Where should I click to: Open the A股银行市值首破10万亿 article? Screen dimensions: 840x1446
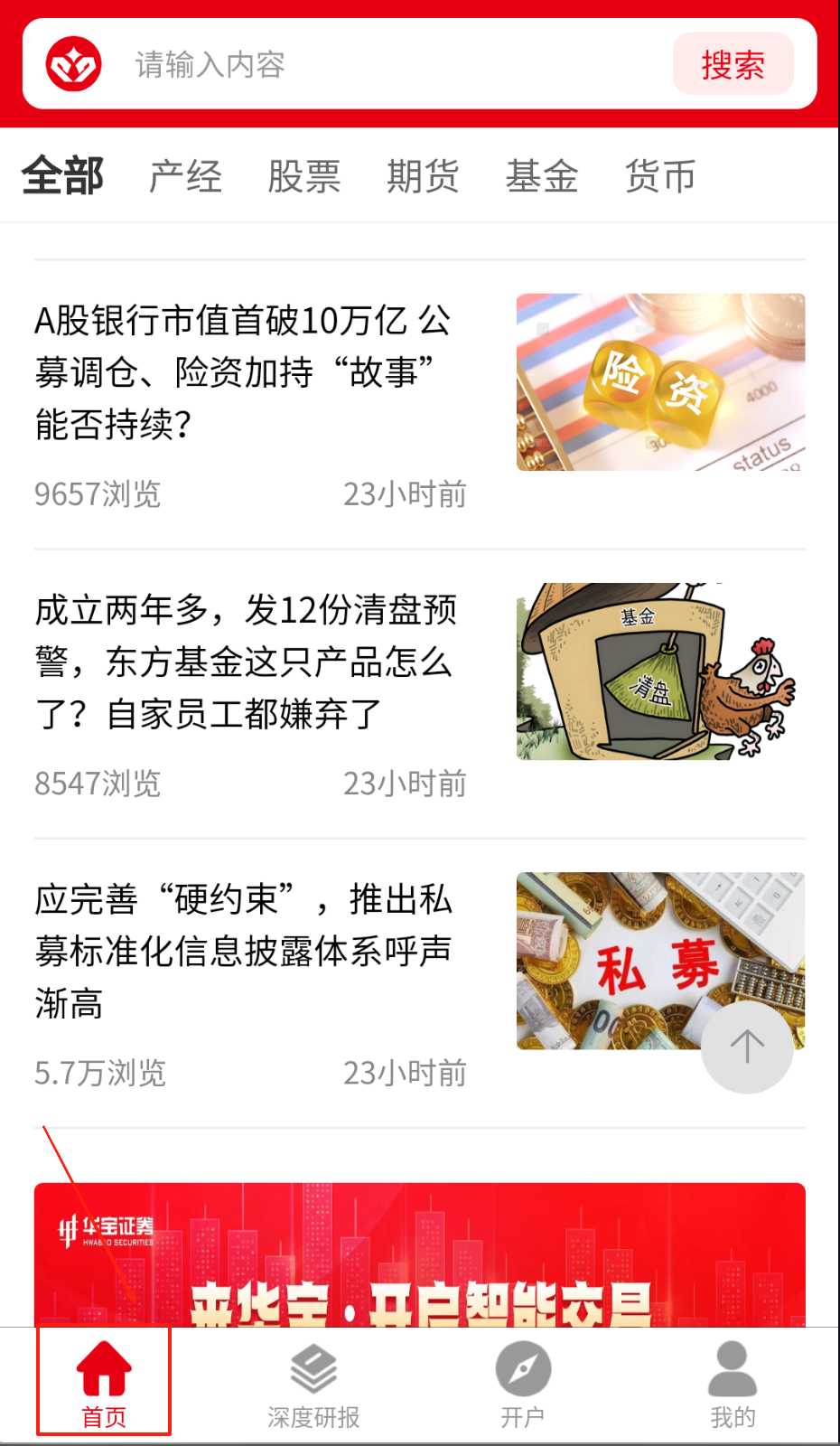click(244, 372)
